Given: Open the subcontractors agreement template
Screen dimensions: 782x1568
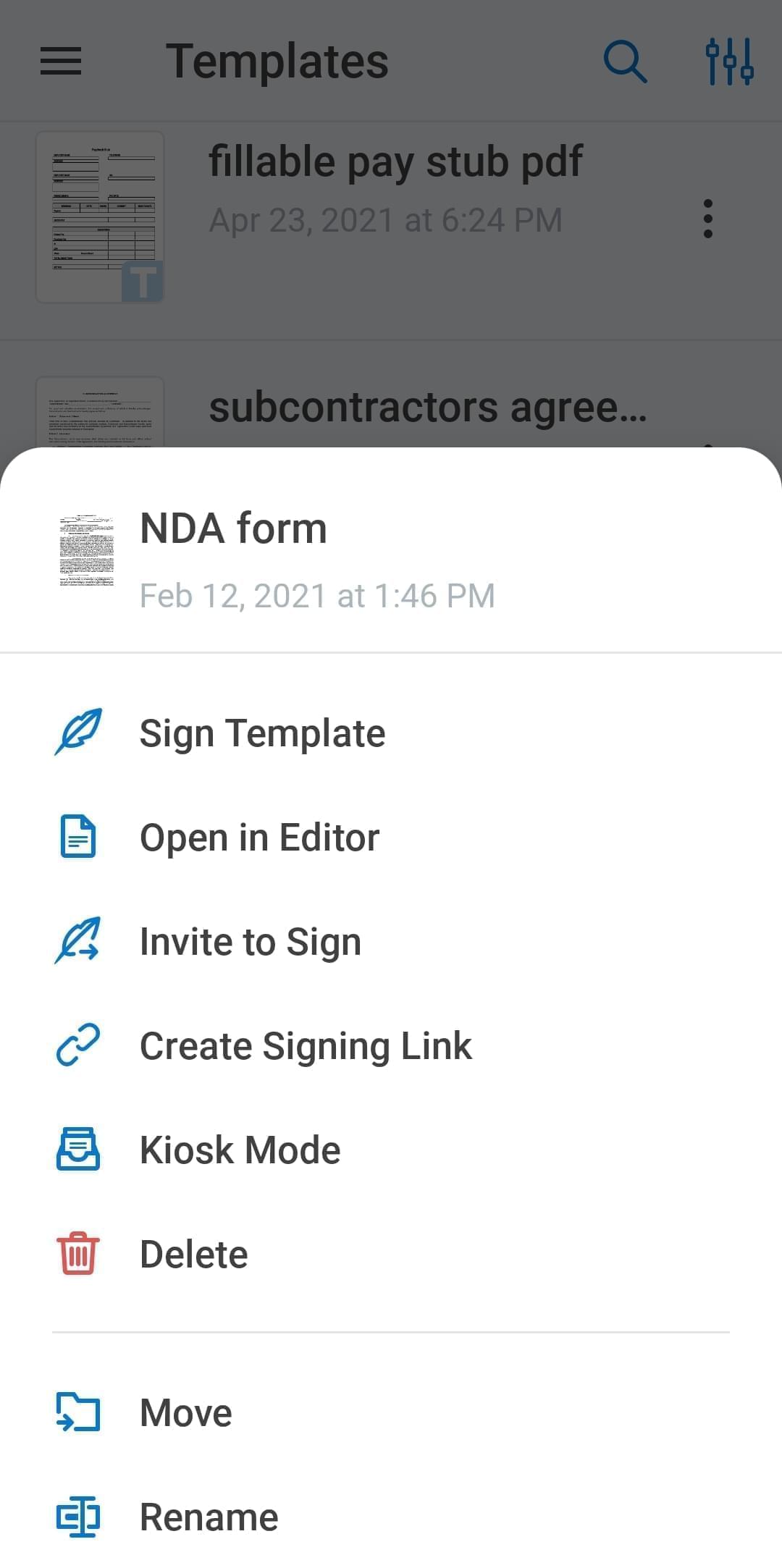Looking at the screenshot, I should pyautogui.click(x=427, y=408).
